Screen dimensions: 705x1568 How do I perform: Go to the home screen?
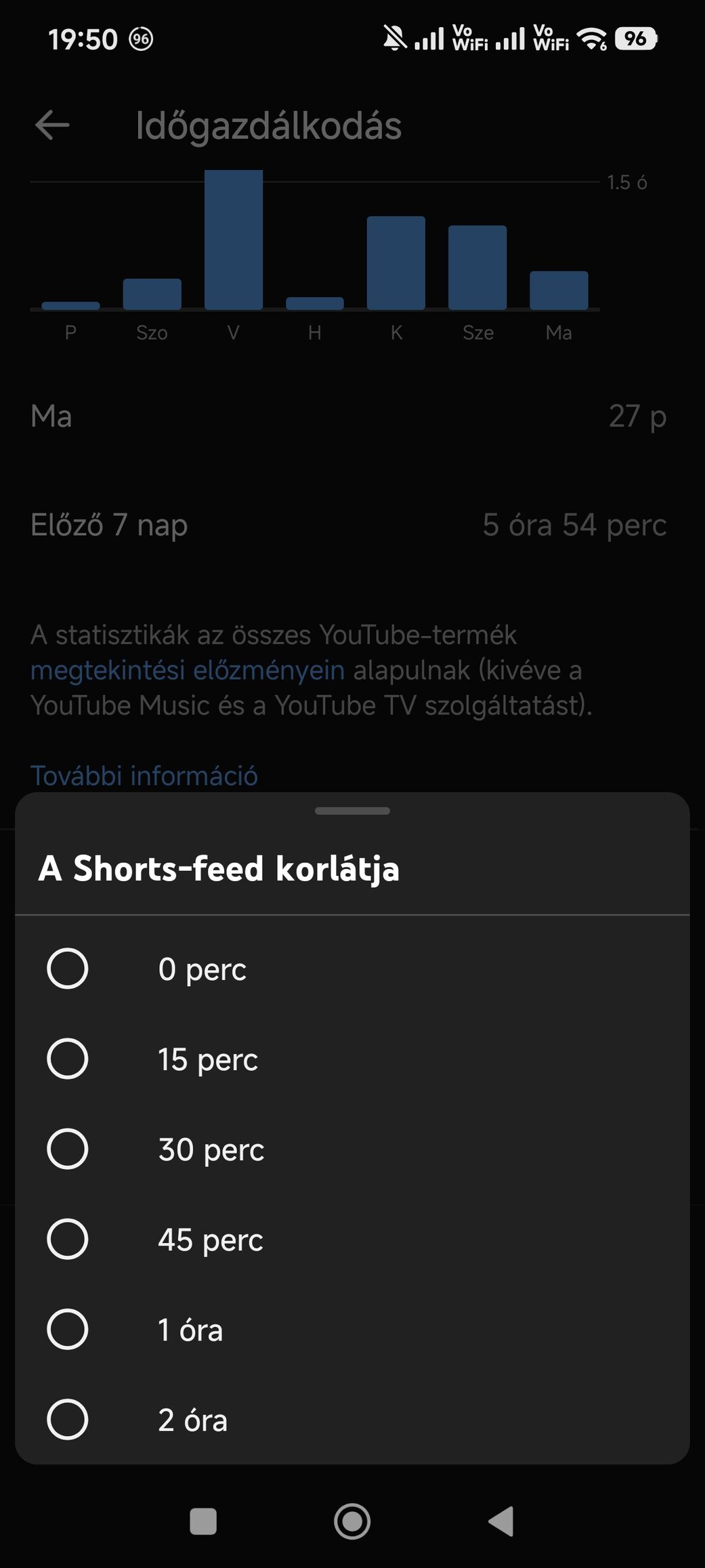(352, 1521)
